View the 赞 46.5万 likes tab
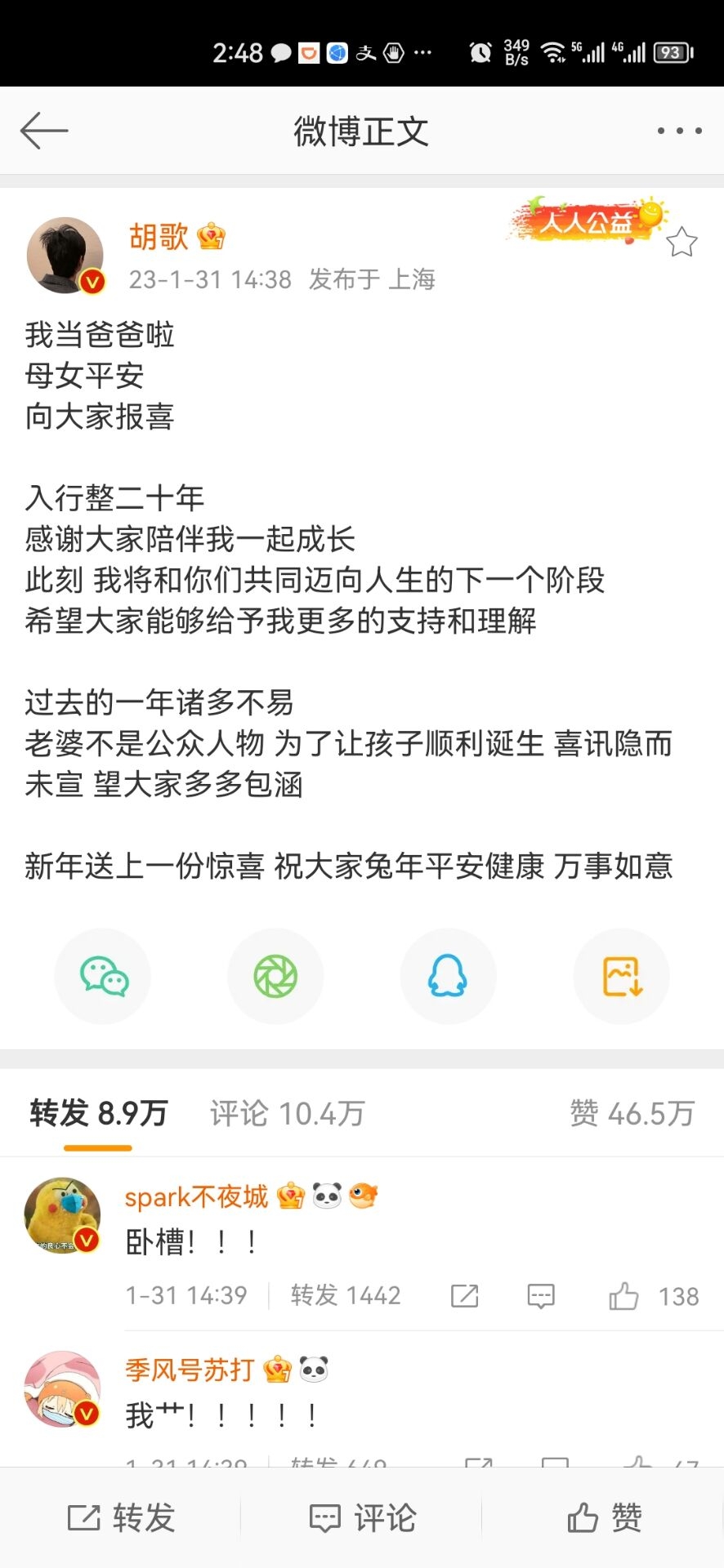The width and height of the screenshot is (724, 1568). 632,1113
